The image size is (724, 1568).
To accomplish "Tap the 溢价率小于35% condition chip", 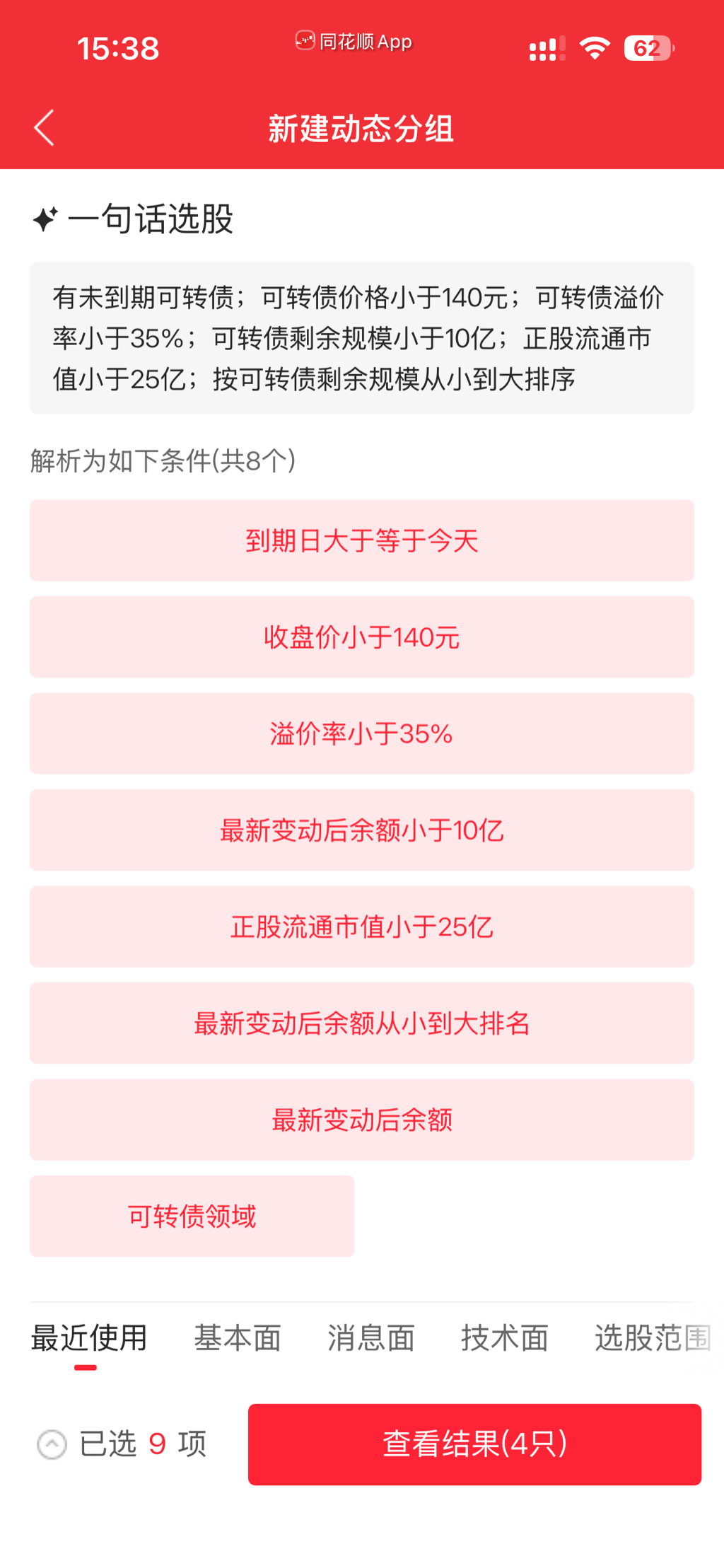I will [362, 733].
